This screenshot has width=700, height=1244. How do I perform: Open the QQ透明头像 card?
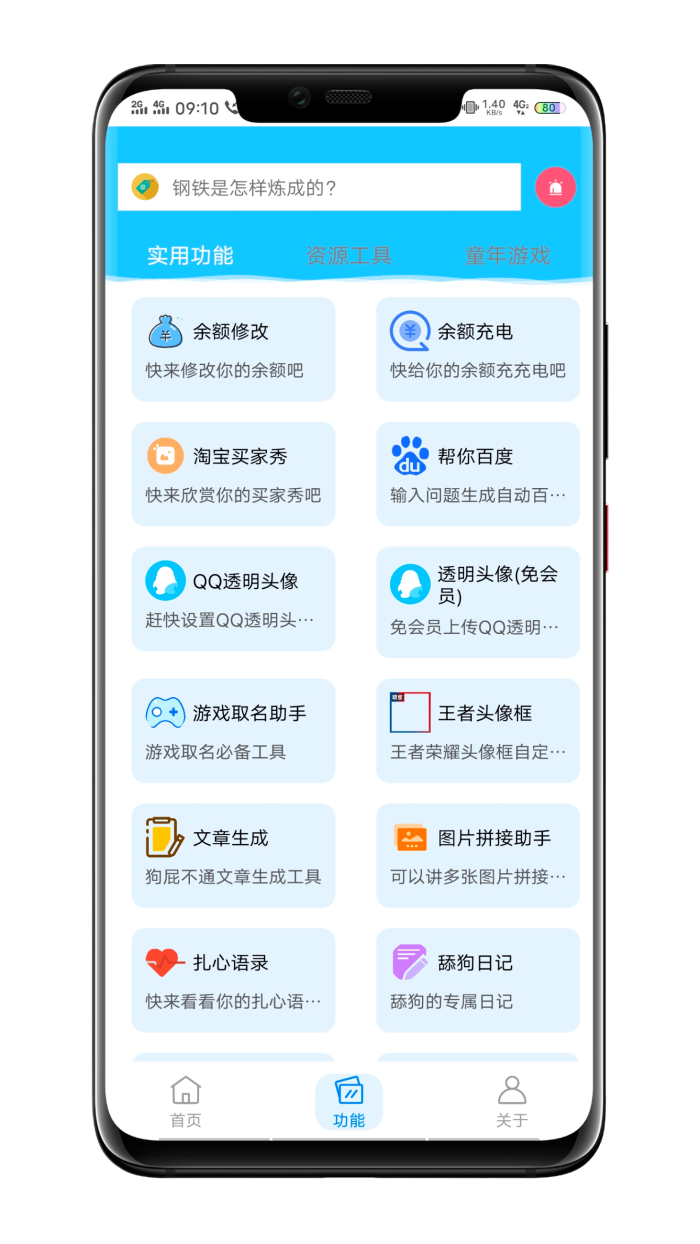pyautogui.click(x=233, y=599)
